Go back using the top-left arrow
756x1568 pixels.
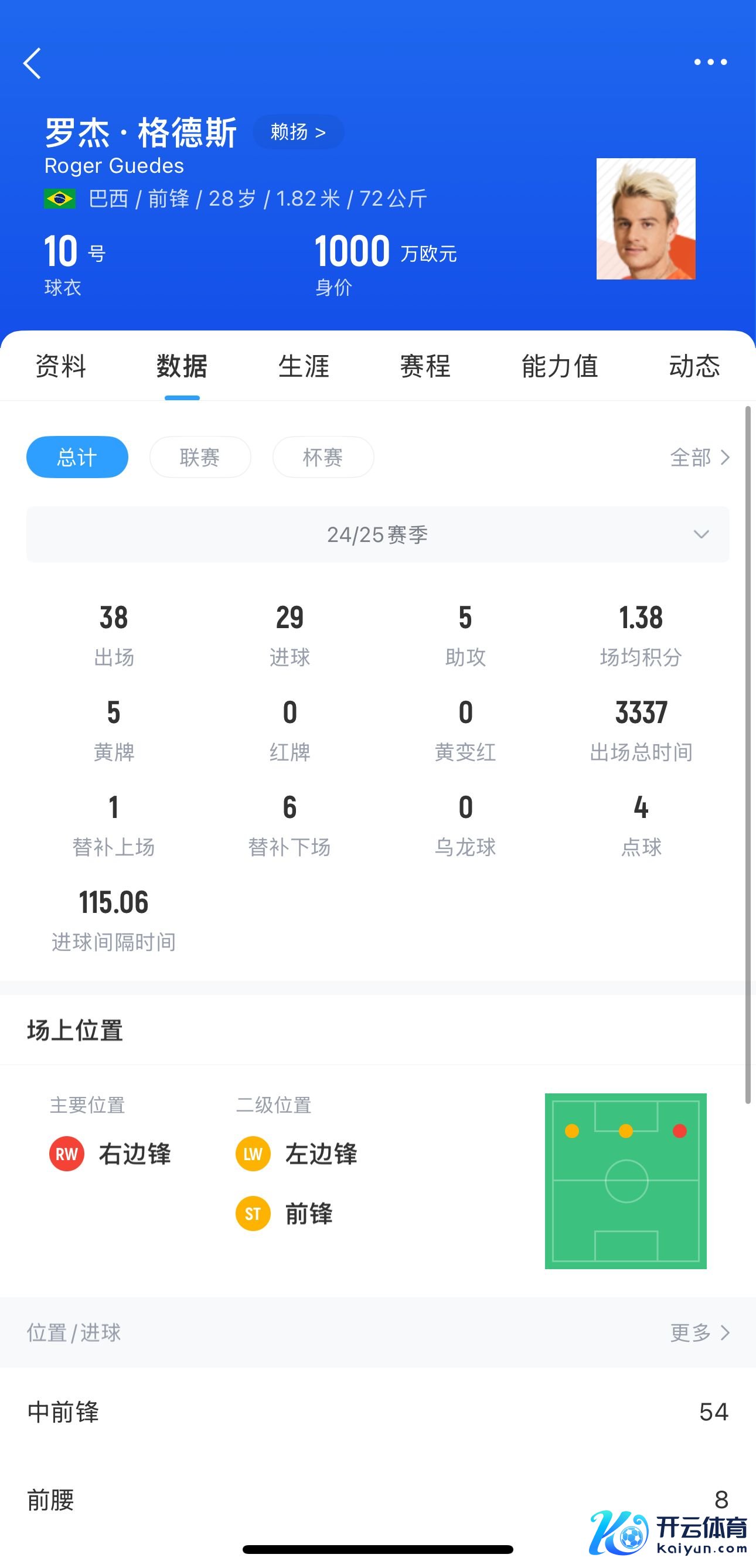tap(32, 63)
